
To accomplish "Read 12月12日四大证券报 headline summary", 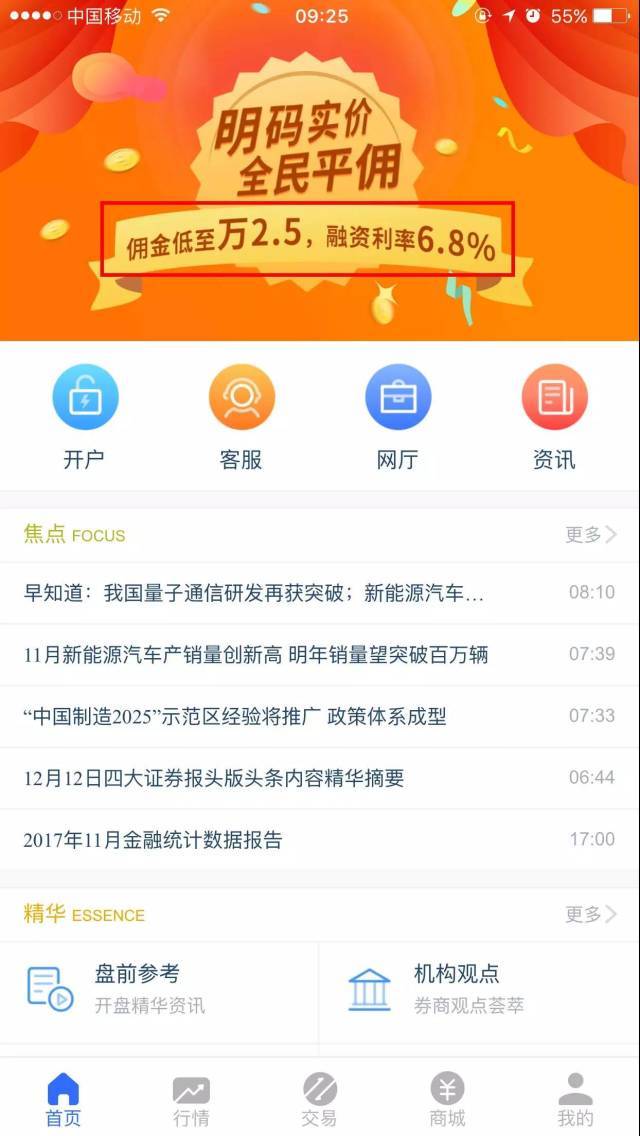I will (x=213, y=778).
